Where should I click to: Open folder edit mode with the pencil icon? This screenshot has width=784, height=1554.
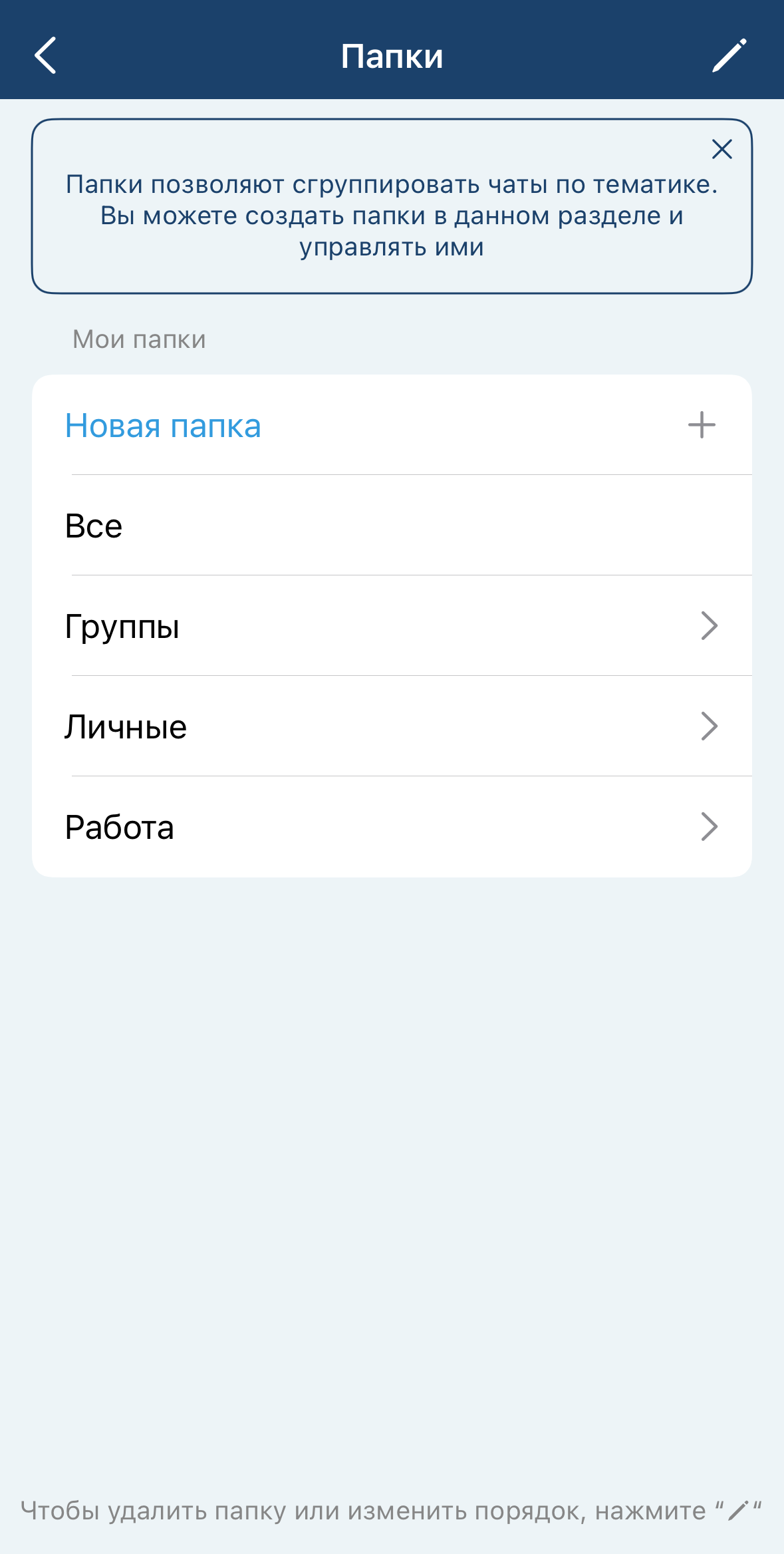coord(729,55)
